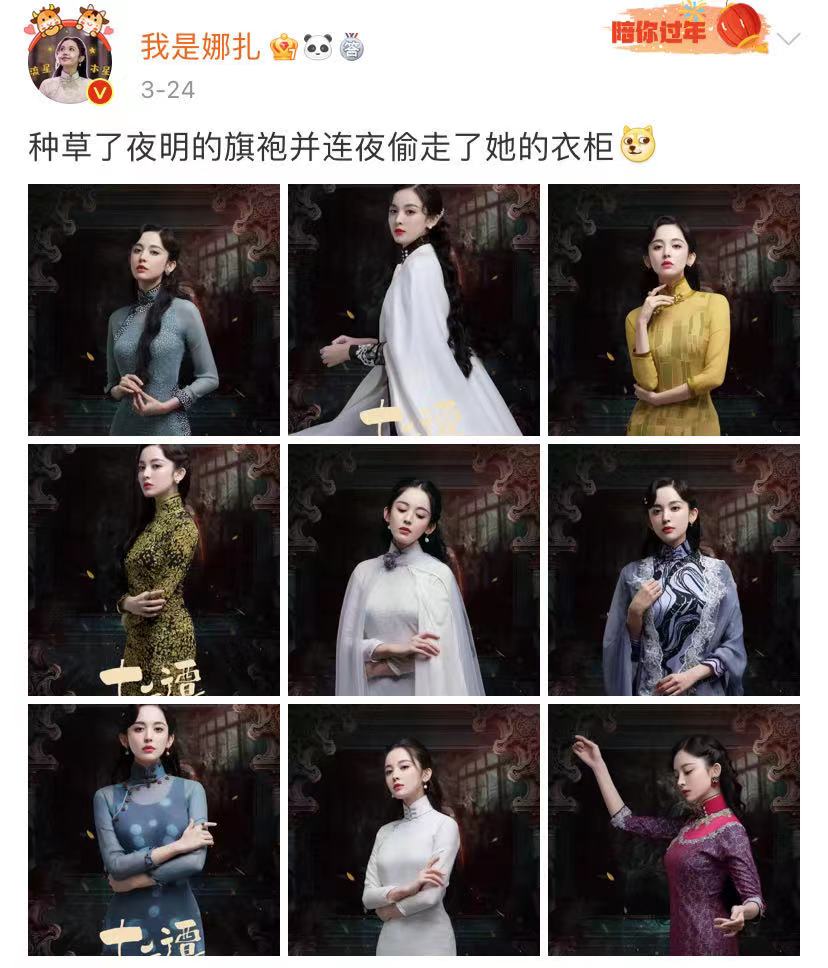Open the yellow qipao photo in top-right
This screenshot has width=828, height=968.
click(673, 310)
